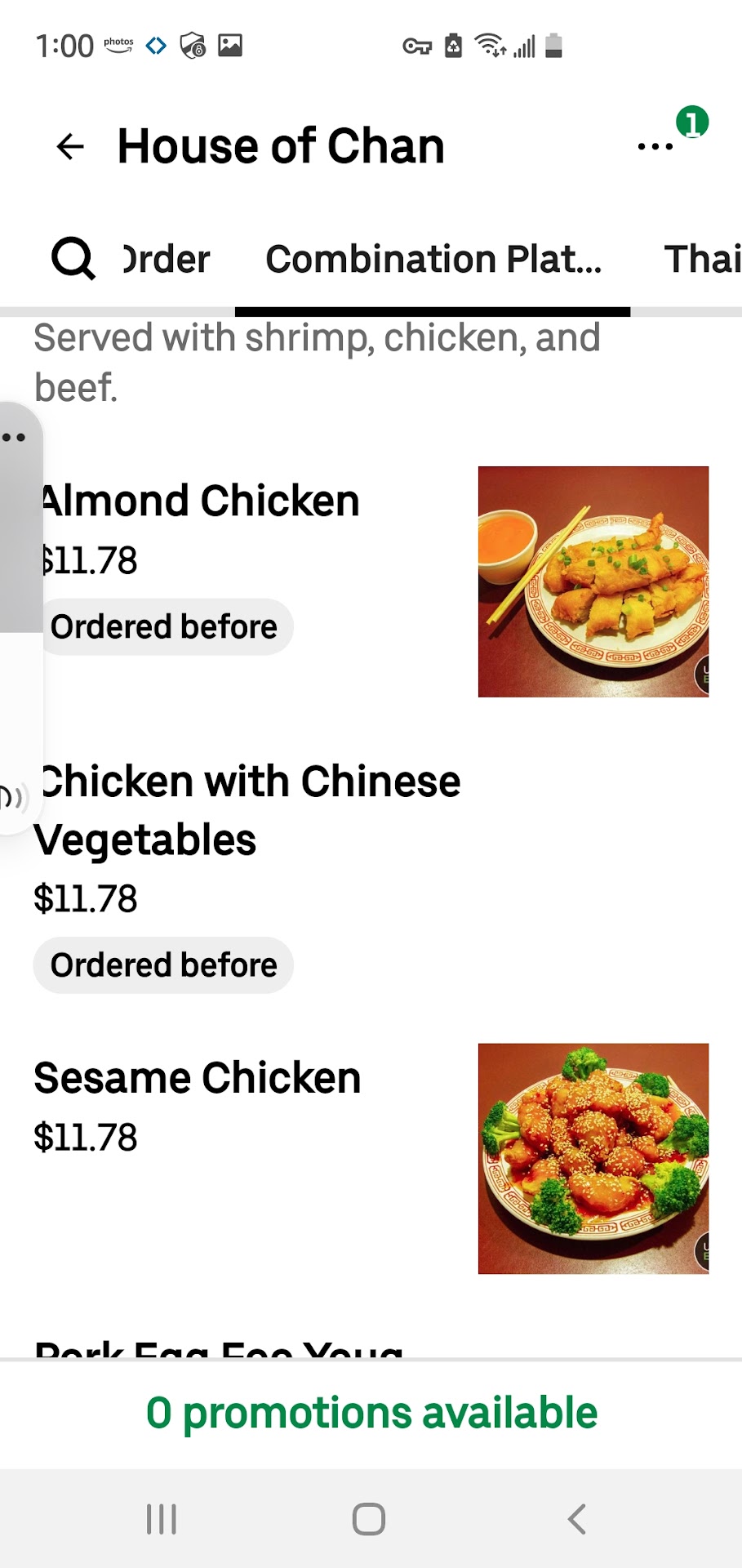Jump to the Thai menu tab
742x1568 pixels.
pos(702,260)
